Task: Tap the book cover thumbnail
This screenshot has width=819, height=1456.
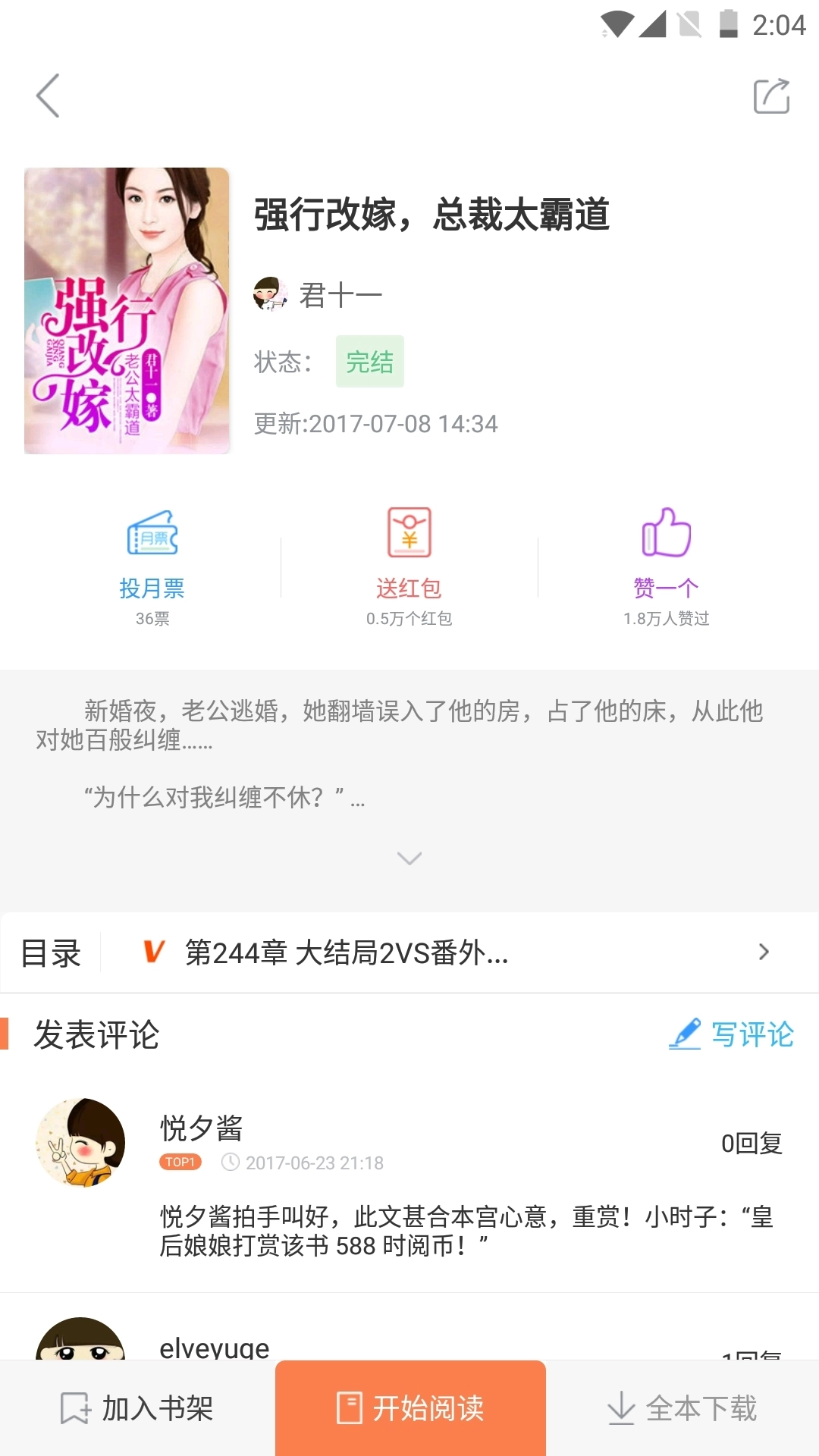Action: click(x=126, y=309)
